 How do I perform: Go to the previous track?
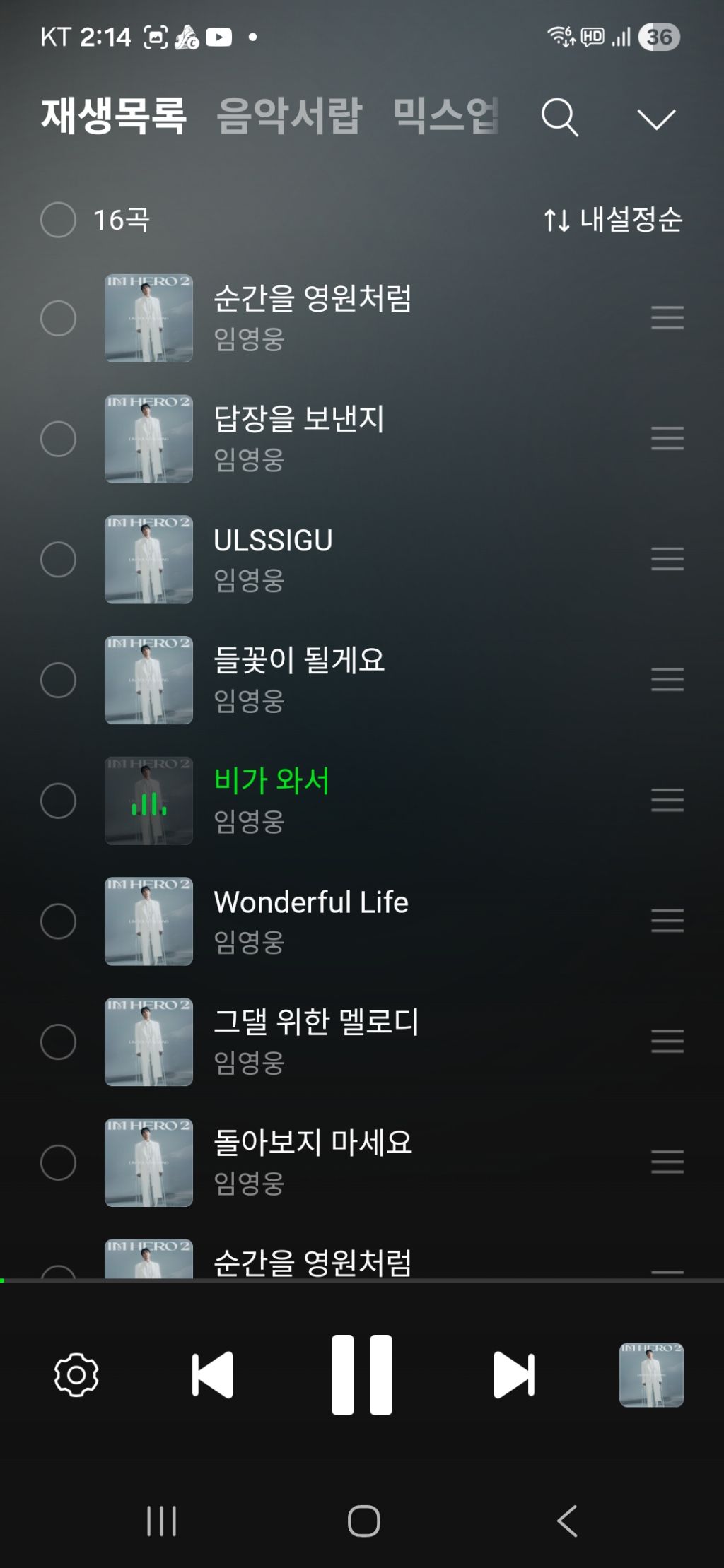212,1374
